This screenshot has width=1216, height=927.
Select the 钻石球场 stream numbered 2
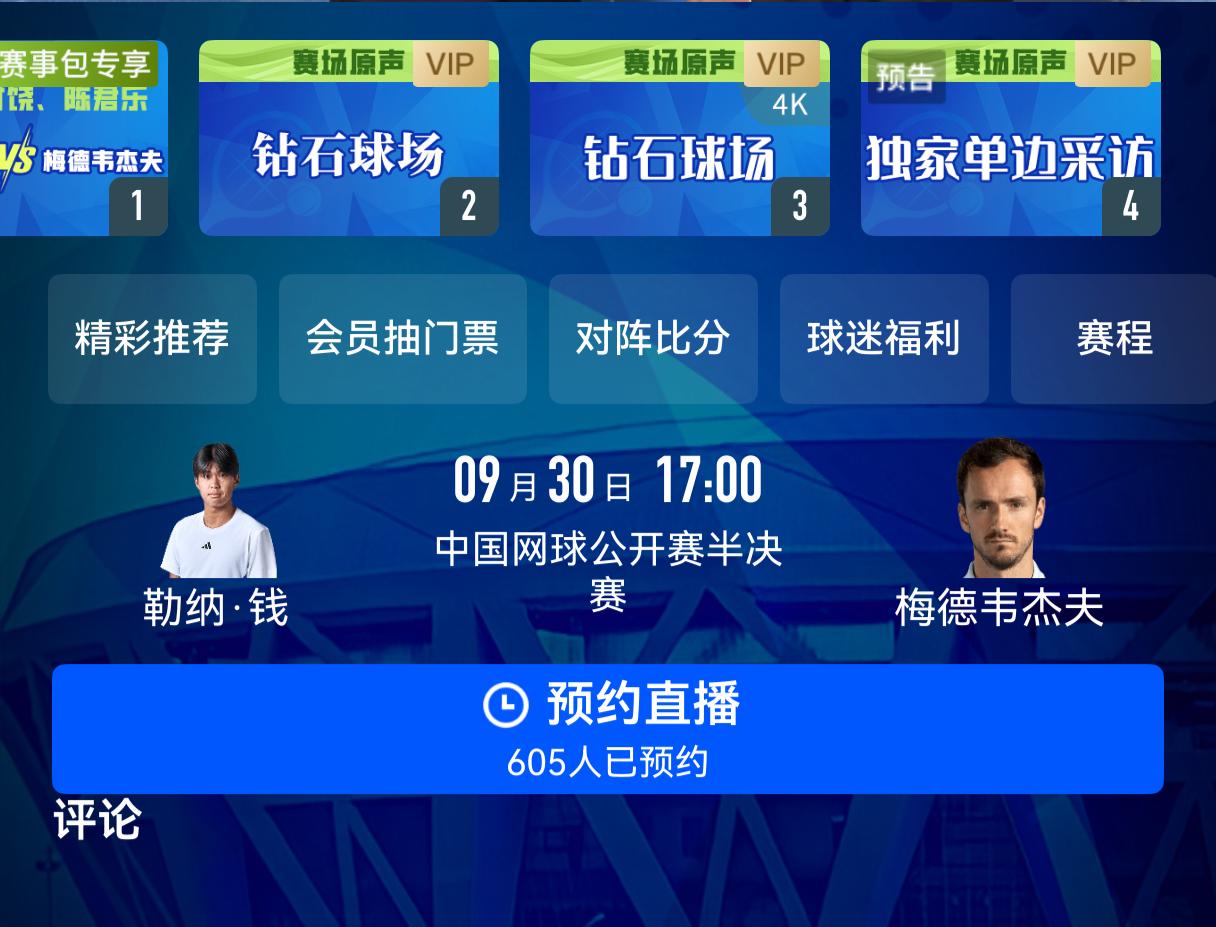[x=348, y=139]
